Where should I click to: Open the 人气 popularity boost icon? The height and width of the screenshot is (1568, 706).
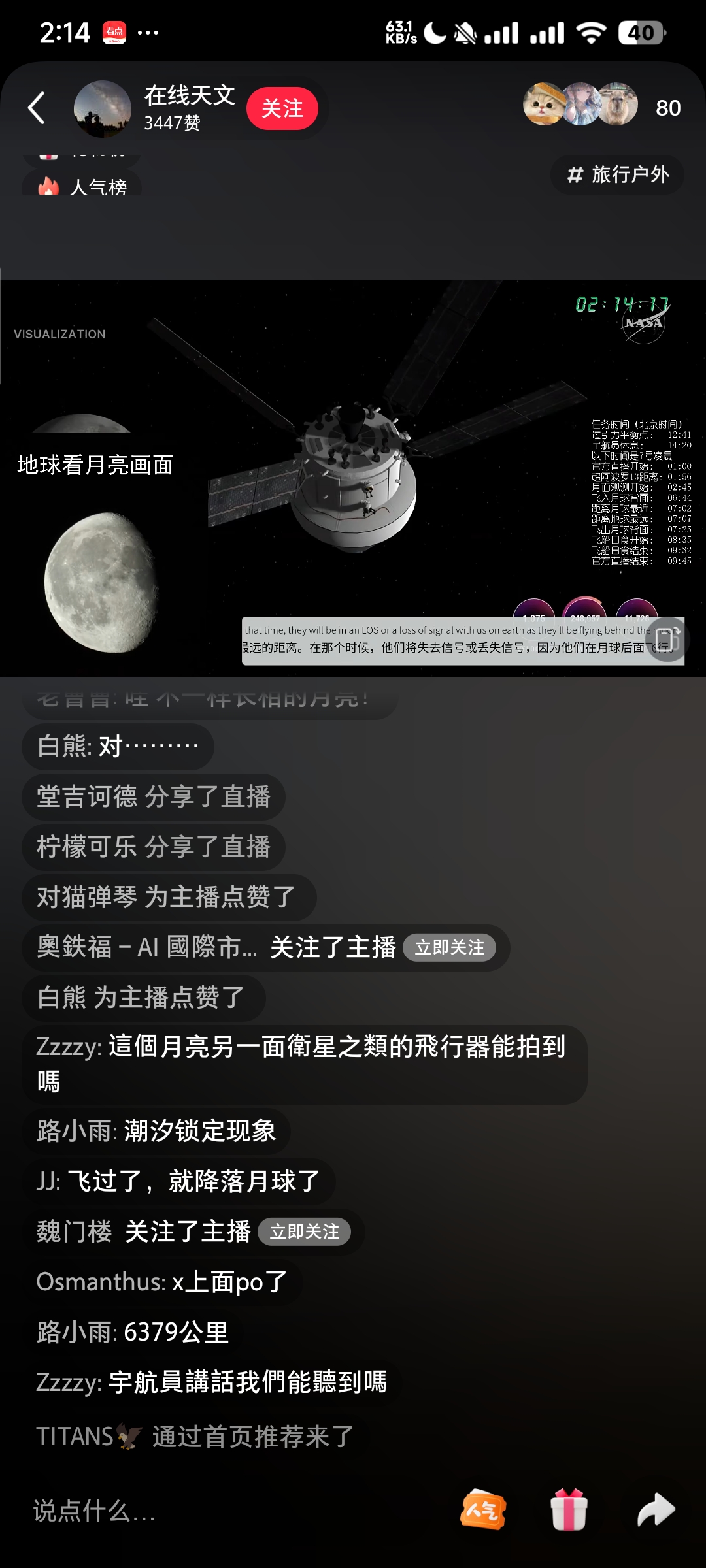483,1510
